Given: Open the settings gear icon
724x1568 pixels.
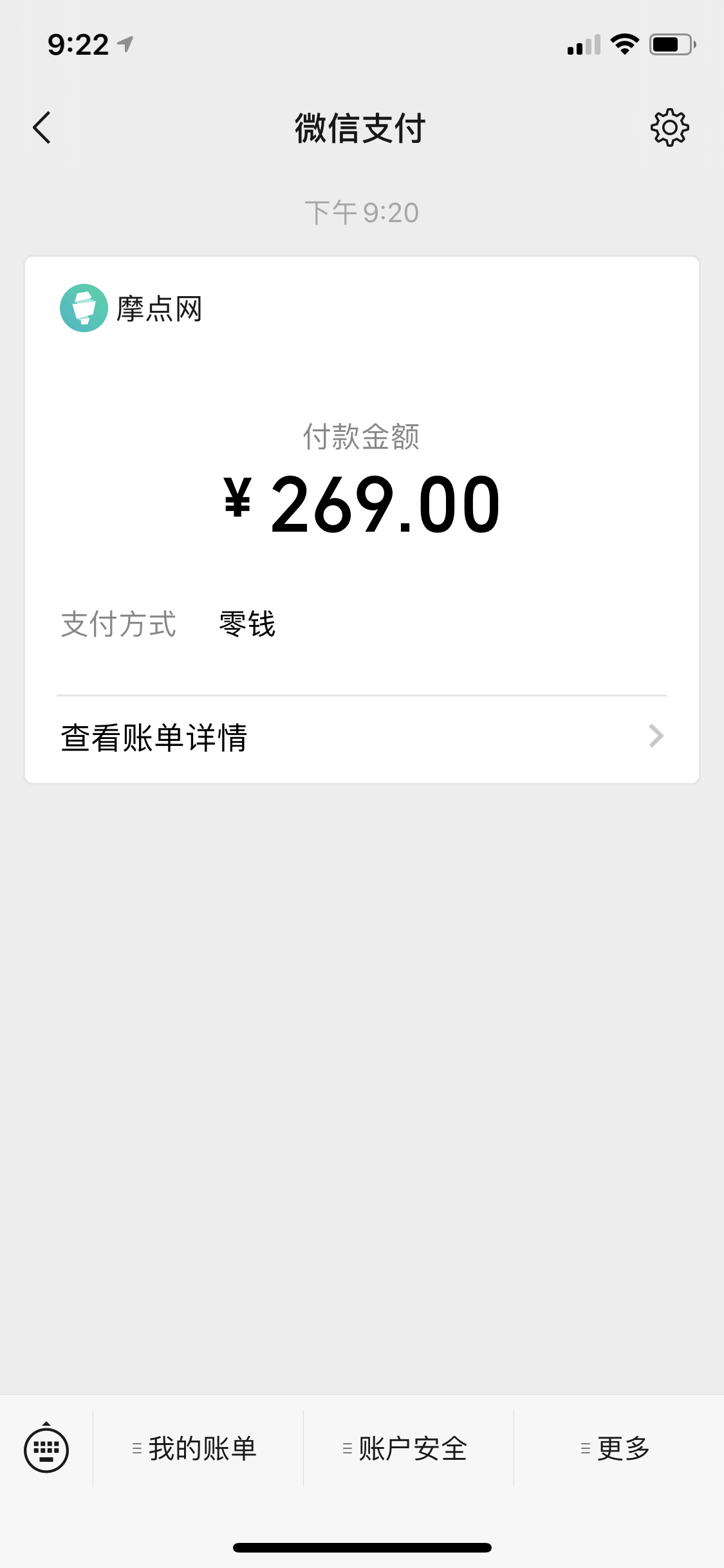Looking at the screenshot, I should click(669, 127).
